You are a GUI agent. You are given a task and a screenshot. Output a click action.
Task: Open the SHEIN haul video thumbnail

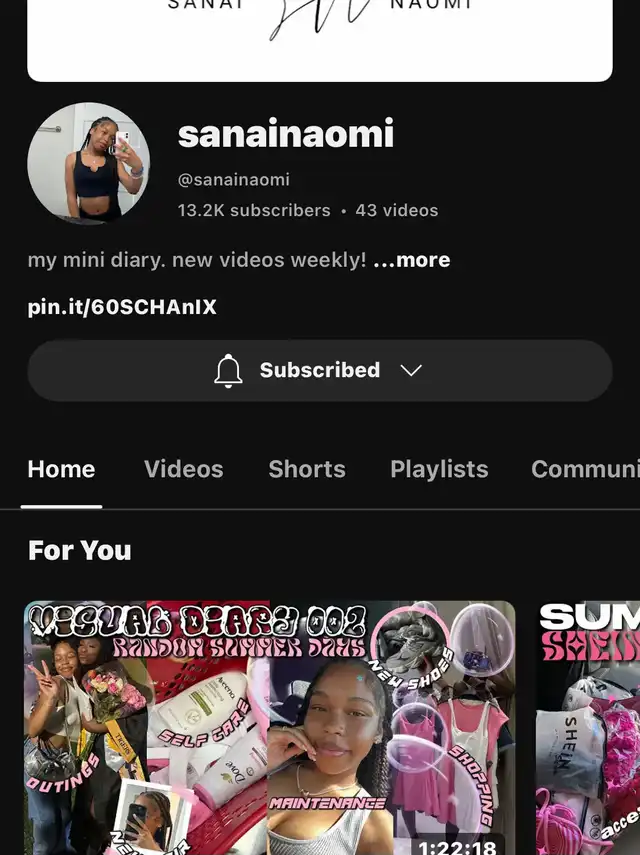point(590,728)
